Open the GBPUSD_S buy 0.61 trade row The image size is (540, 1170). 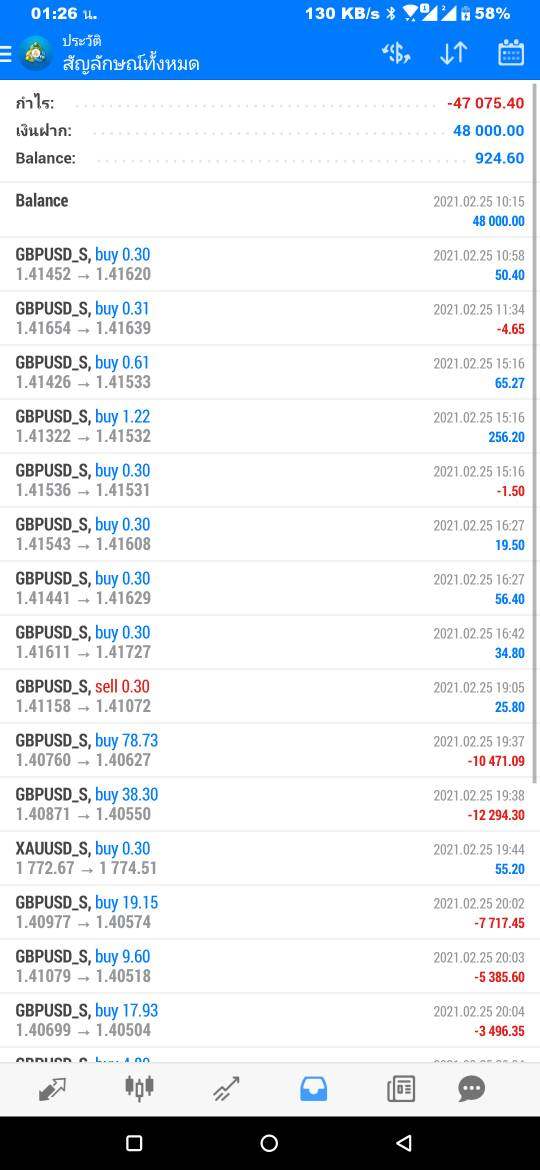click(x=270, y=372)
